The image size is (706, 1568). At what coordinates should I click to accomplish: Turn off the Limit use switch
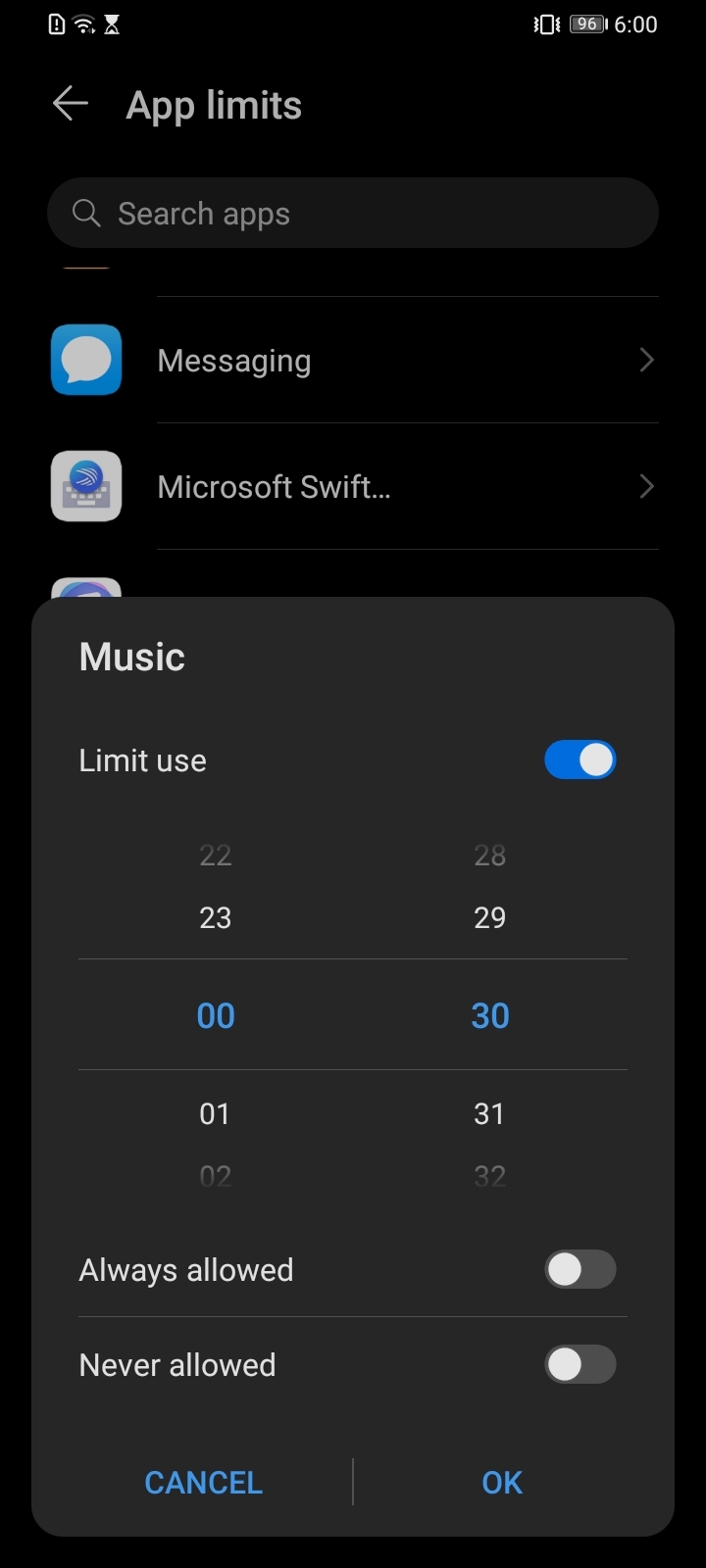pyautogui.click(x=580, y=760)
